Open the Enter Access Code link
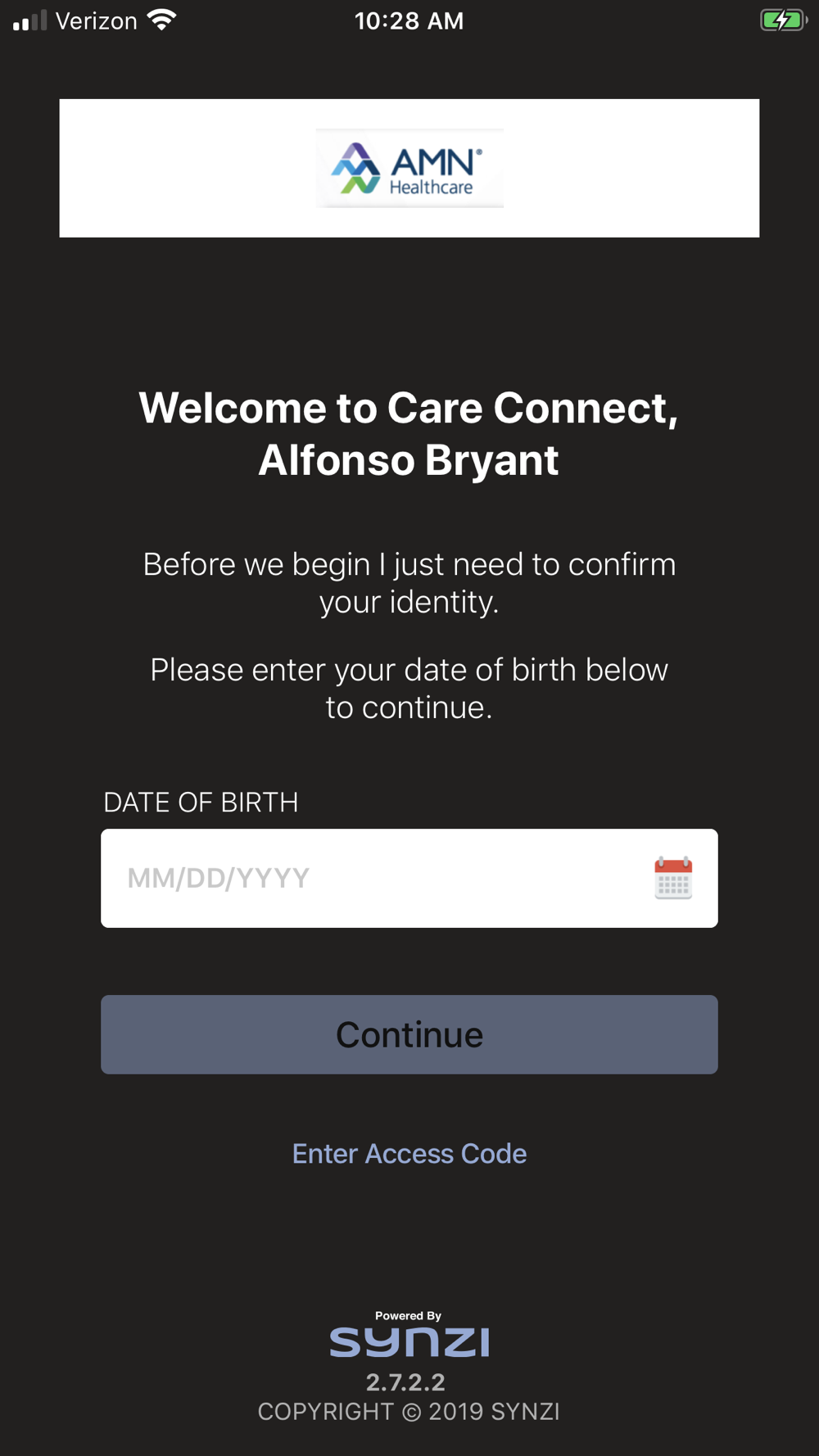This screenshot has width=819, height=1456. click(x=409, y=1153)
